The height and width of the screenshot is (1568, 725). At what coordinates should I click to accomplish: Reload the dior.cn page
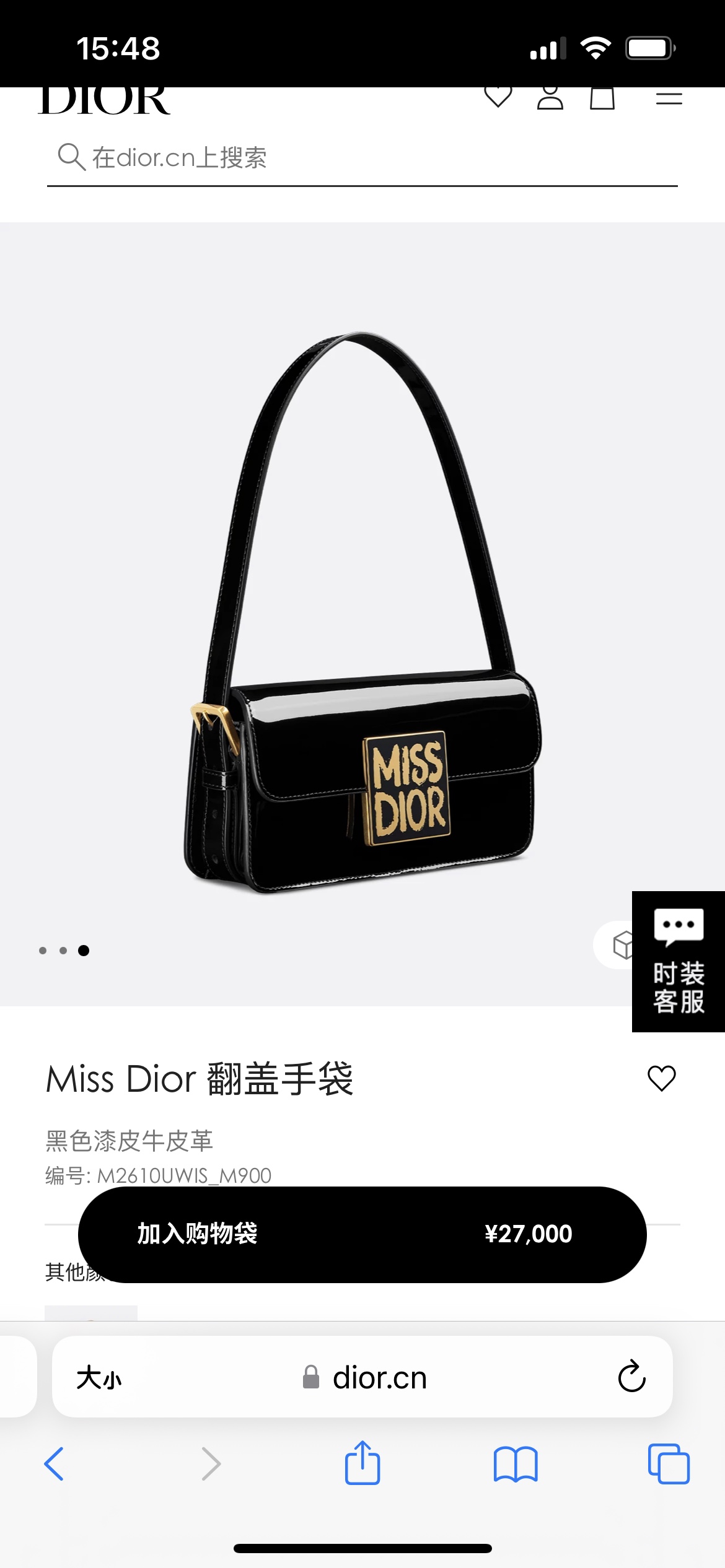631,1377
